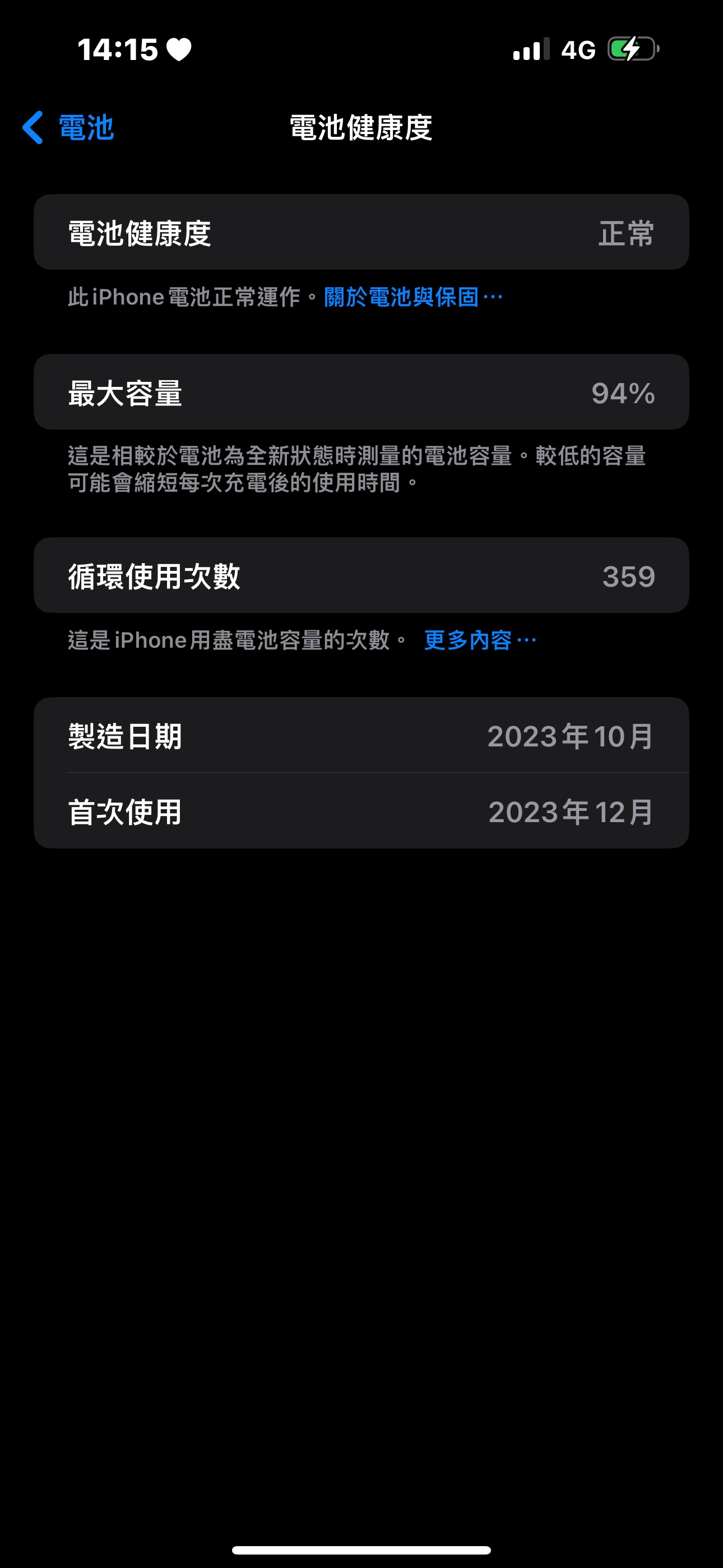The width and height of the screenshot is (723, 1568).
Task: Open the 關於電池與保固 link
Action: (x=412, y=297)
